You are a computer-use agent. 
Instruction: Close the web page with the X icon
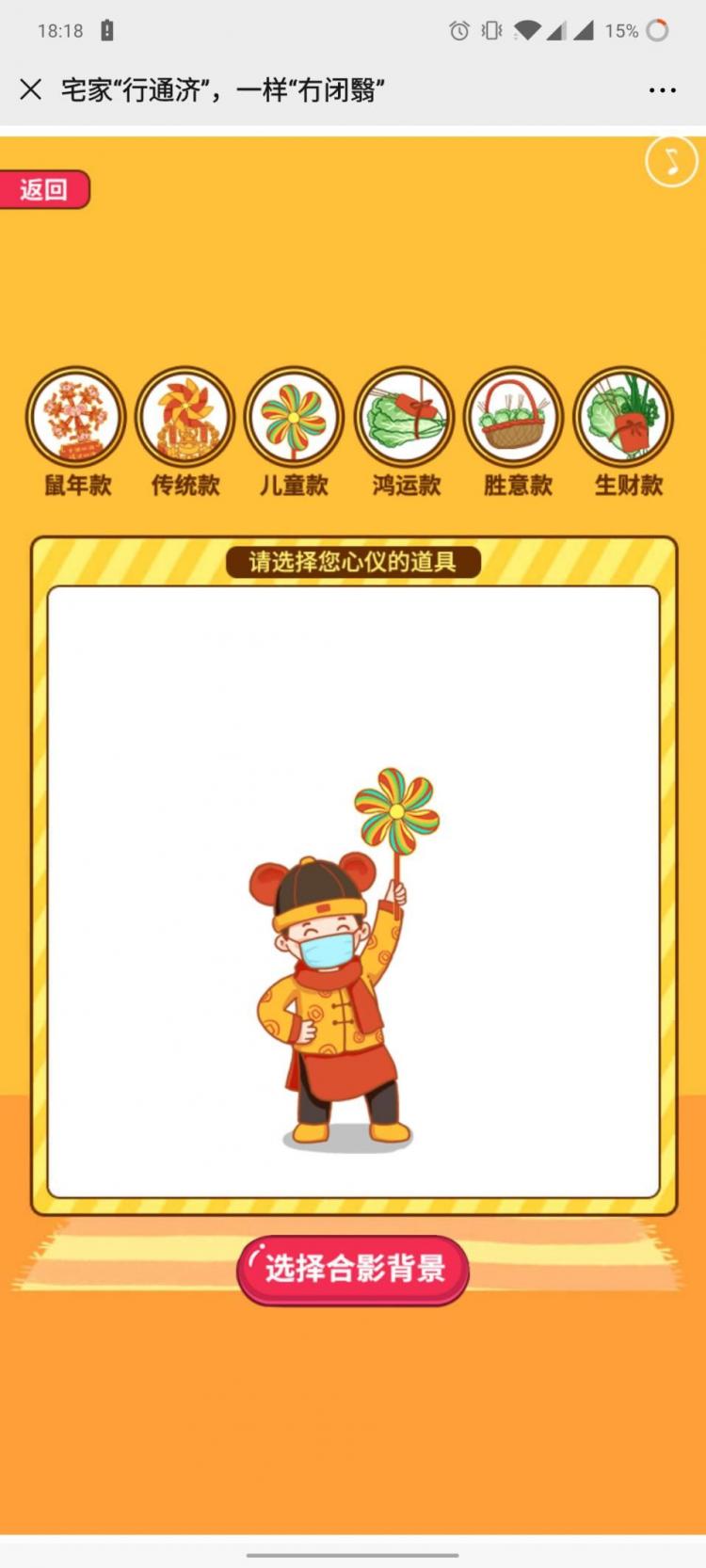[x=30, y=89]
